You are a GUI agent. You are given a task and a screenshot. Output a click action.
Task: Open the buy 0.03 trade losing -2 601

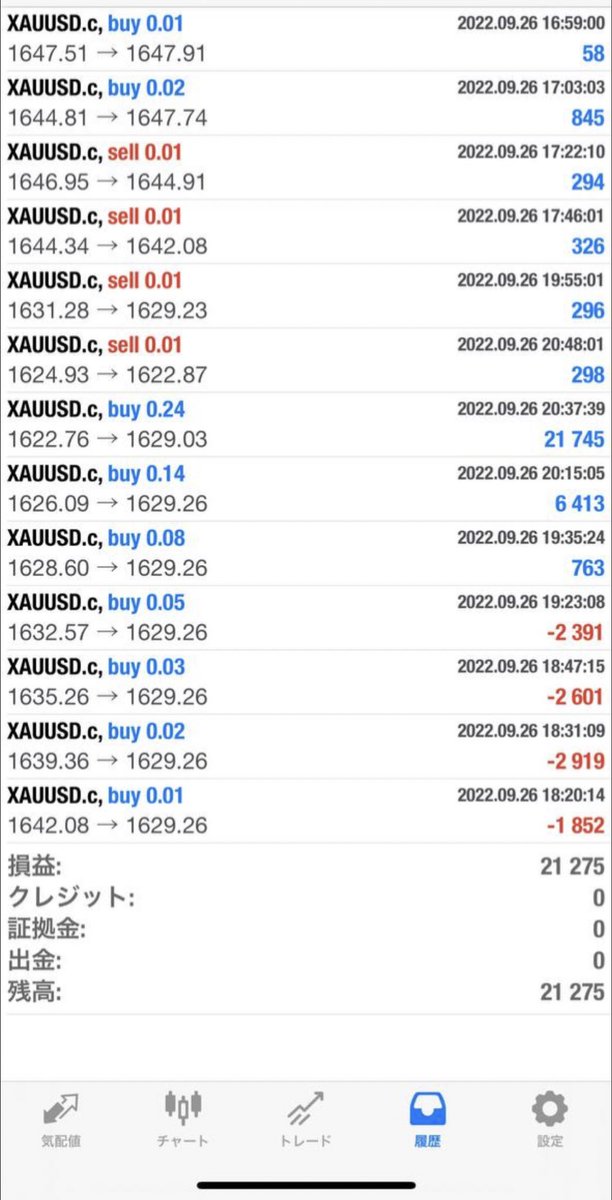pyautogui.click(x=305, y=681)
